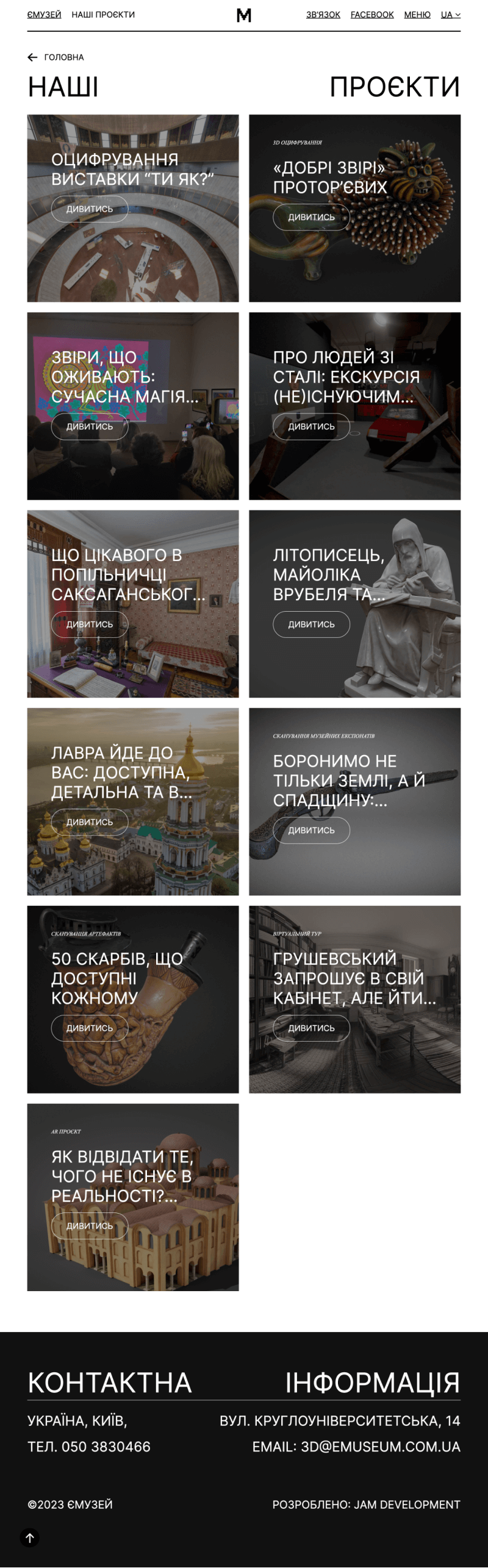Tap the scroll-to-top arrow button
The width and height of the screenshot is (488, 1568).
coord(30,1538)
